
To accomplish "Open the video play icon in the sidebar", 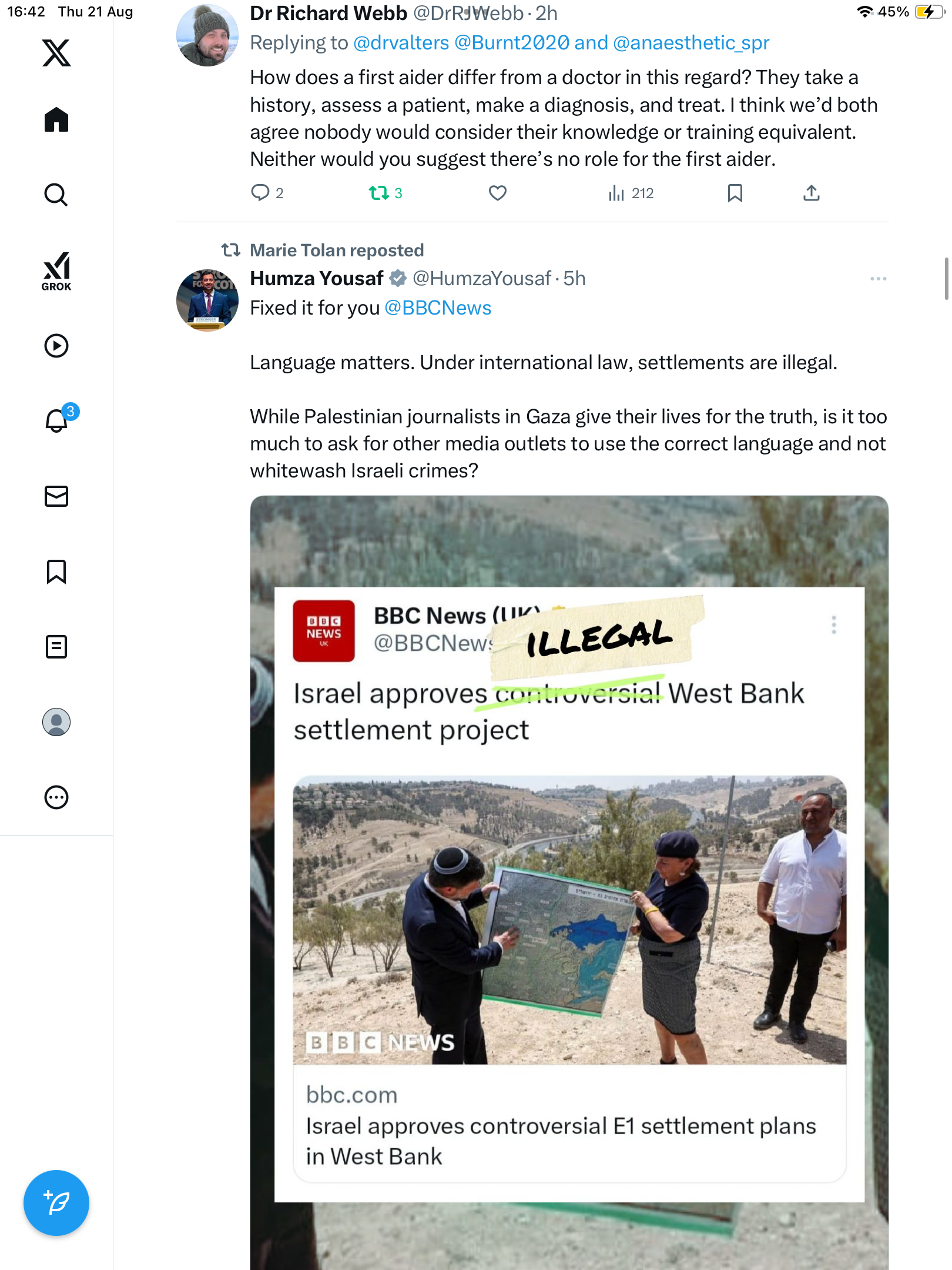I will coord(56,346).
